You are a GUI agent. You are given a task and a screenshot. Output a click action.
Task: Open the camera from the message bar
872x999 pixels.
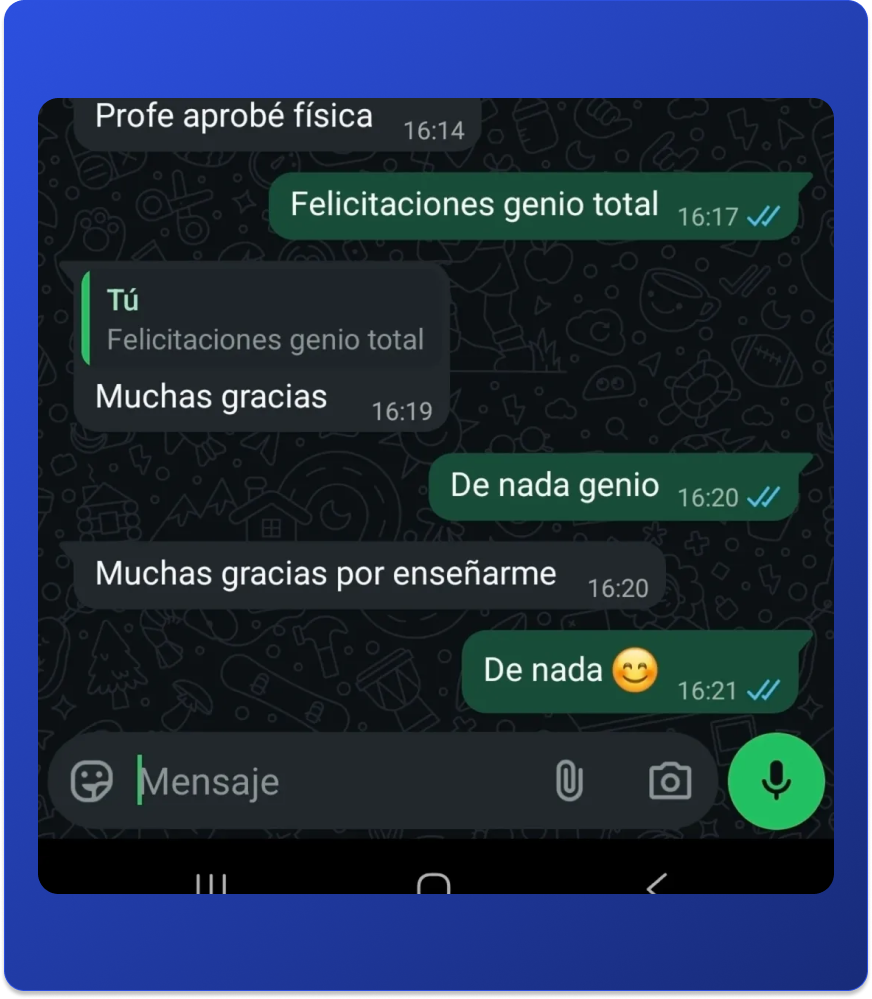click(x=670, y=782)
